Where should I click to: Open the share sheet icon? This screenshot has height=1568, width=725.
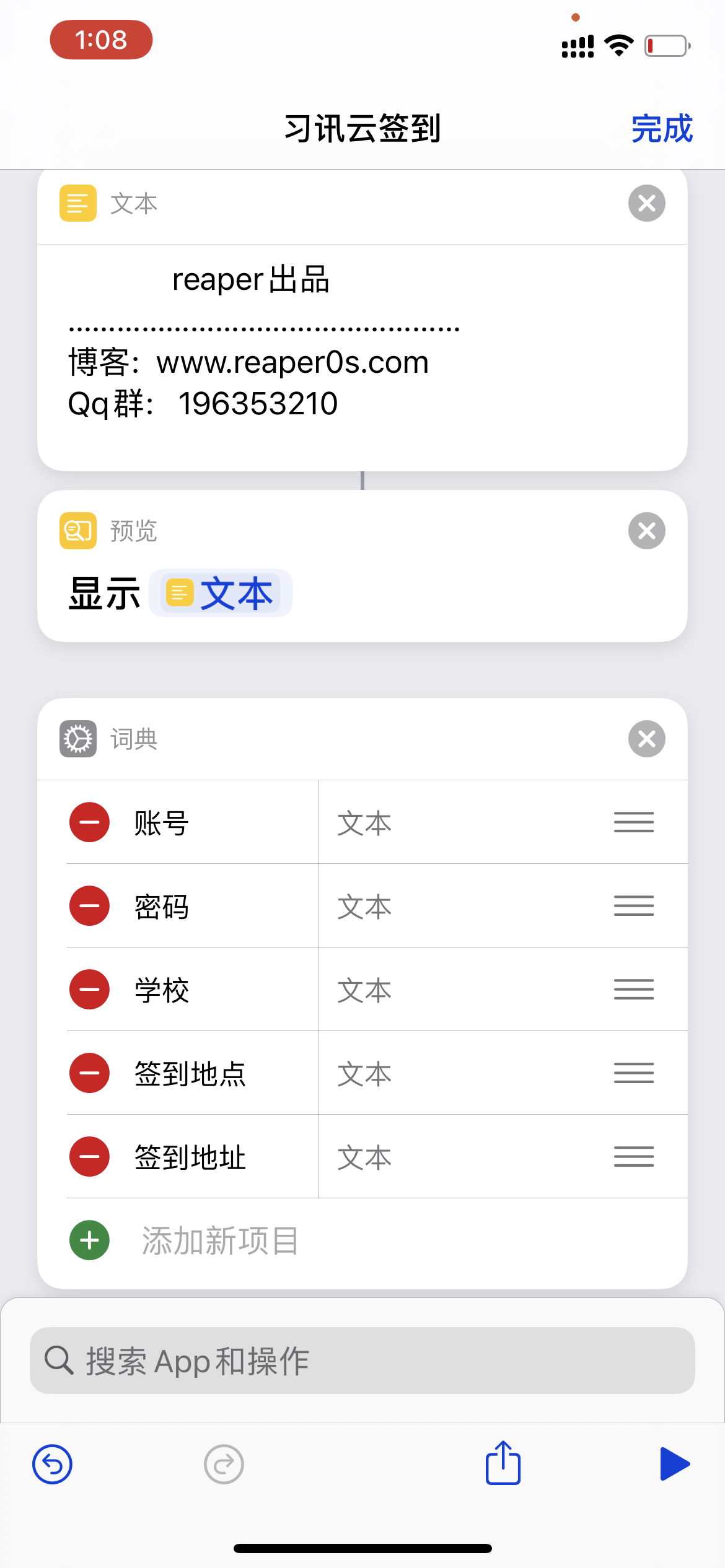[502, 1464]
